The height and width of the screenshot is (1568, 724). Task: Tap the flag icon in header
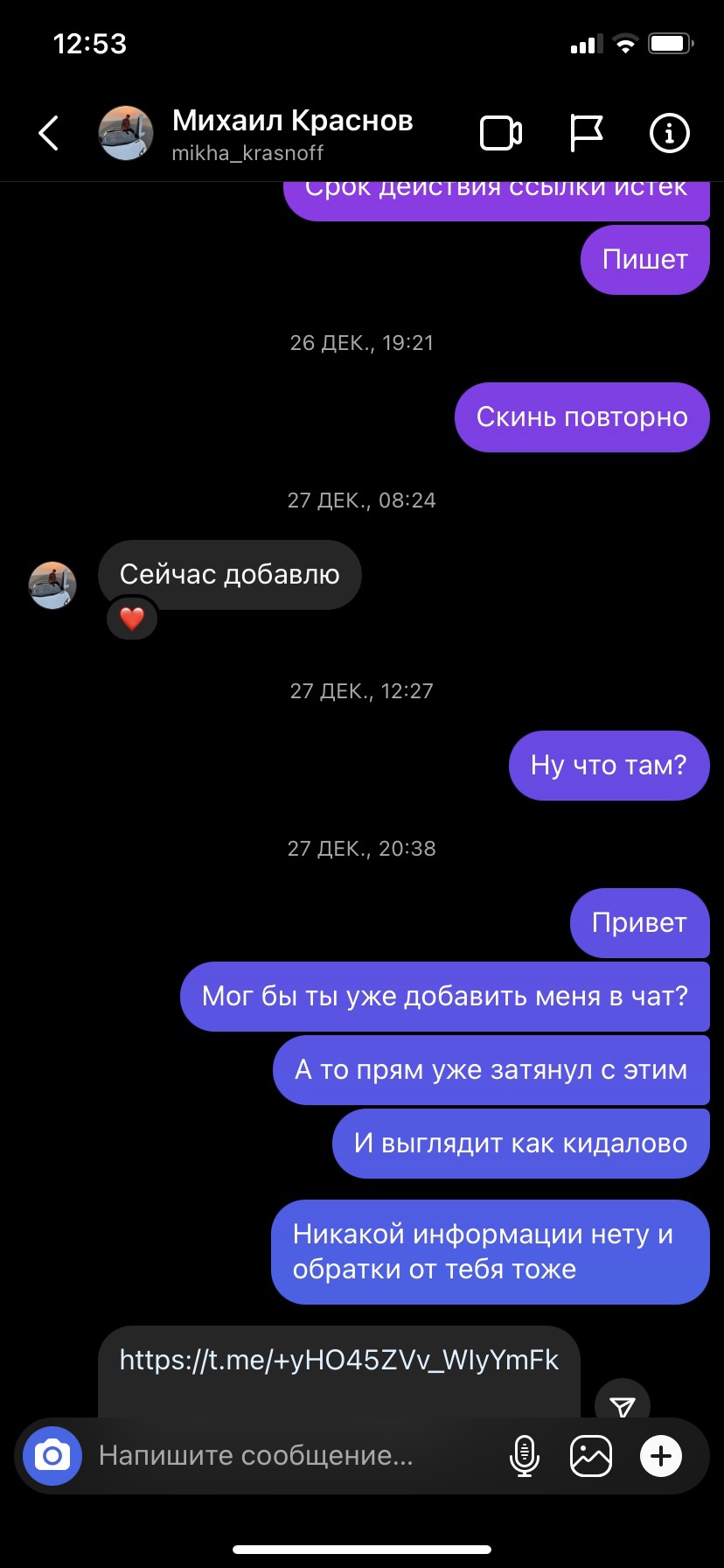coord(586,134)
